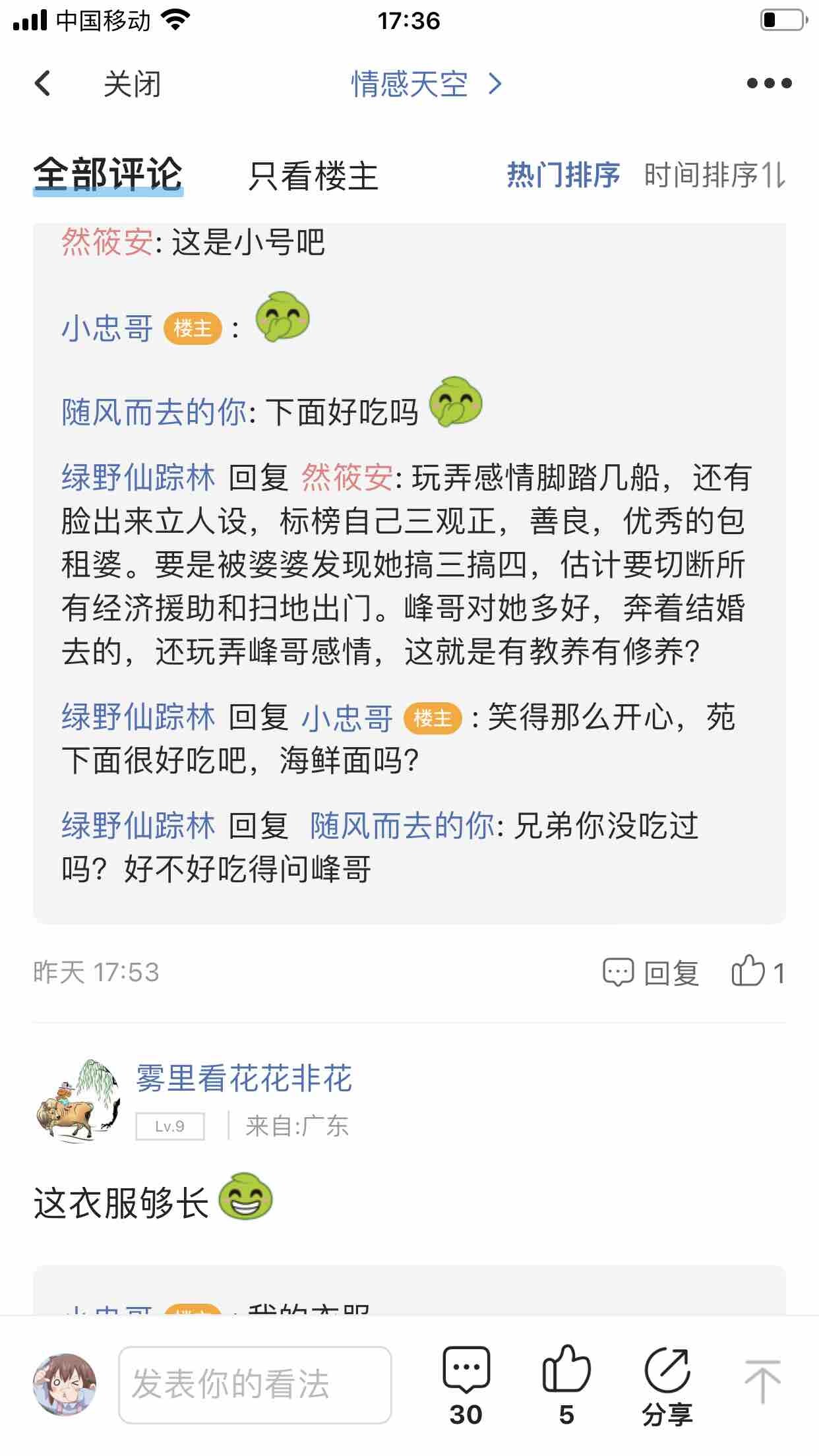This screenshot has width=819, height=1456.
Task: Tap the username 雾里看花花非花
Action: 243,1079
